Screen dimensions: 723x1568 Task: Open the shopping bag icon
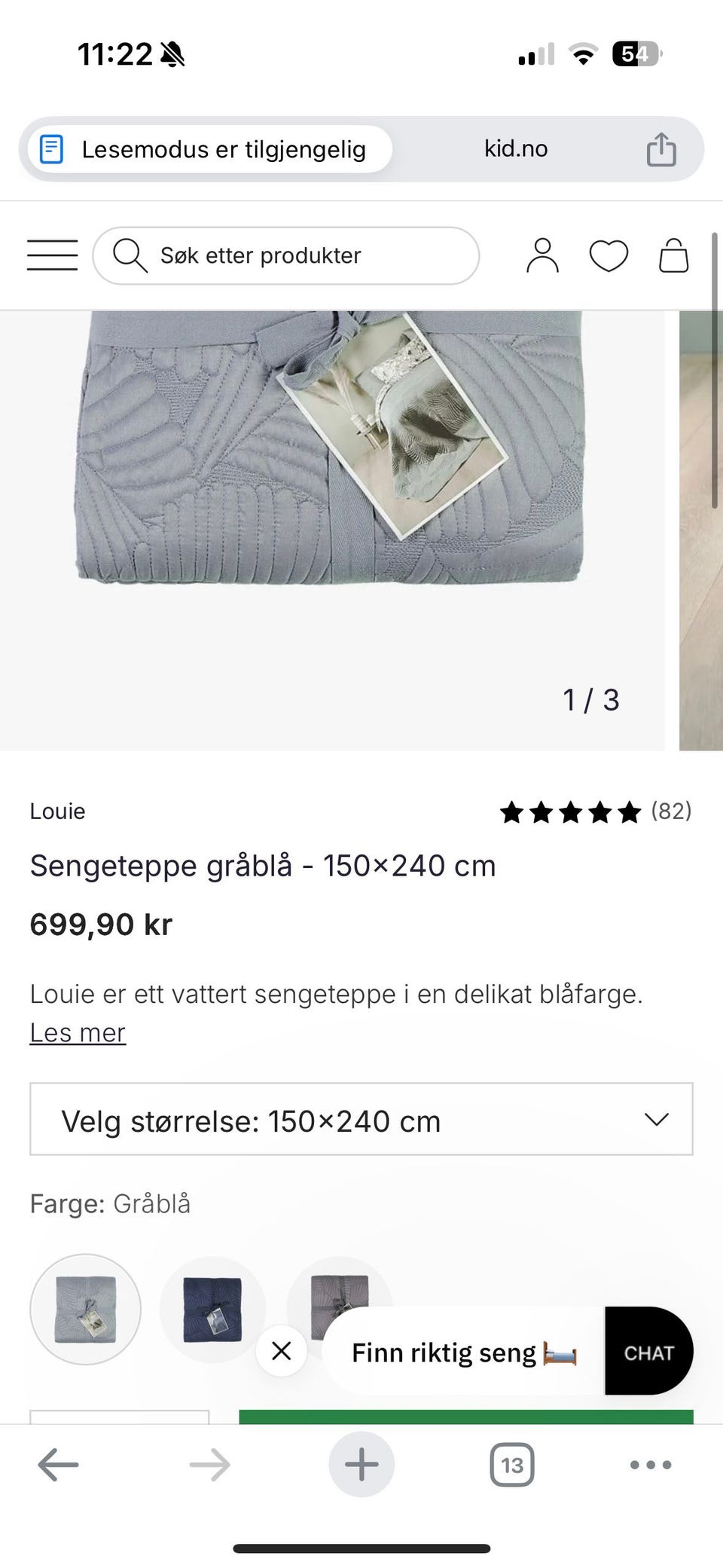click(x=673, y=255)
